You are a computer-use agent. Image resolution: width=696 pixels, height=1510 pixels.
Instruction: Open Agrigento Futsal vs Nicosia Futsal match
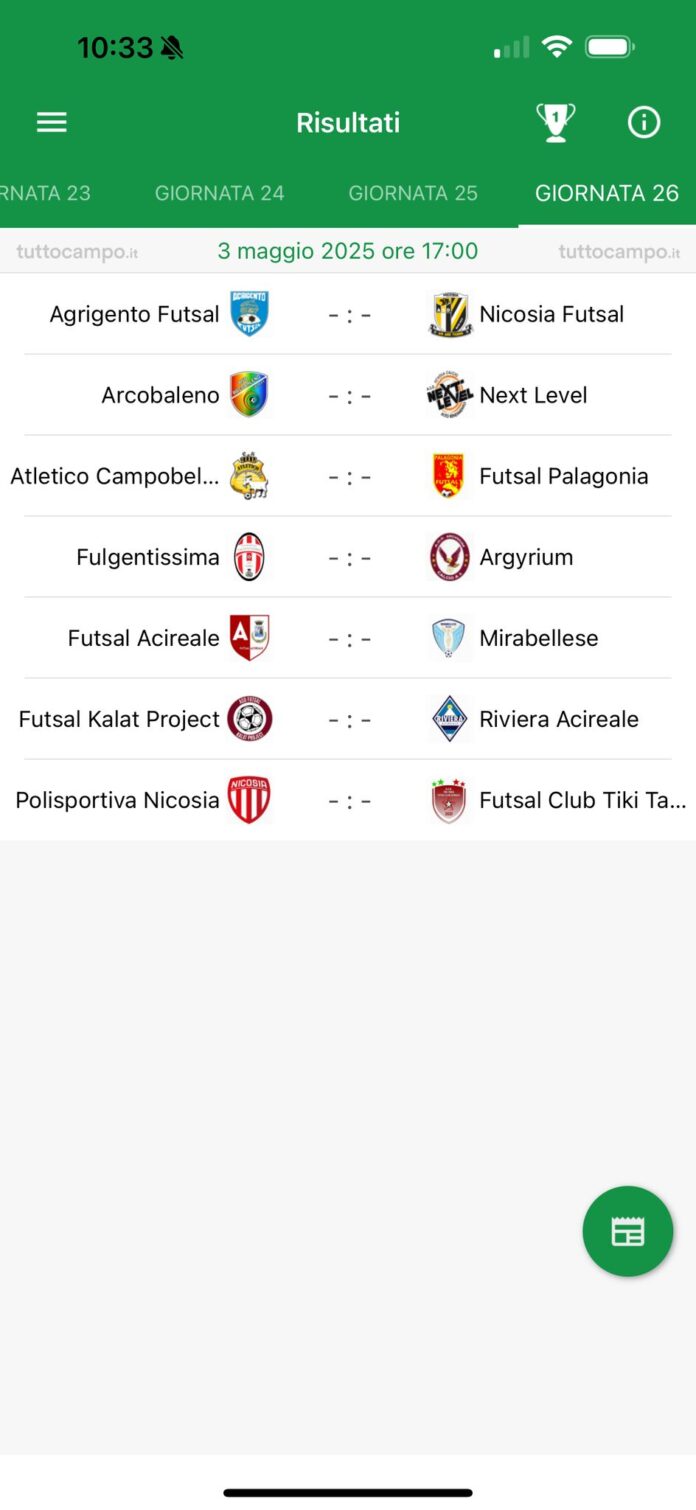pyautogui.click(x=348, y=314)
